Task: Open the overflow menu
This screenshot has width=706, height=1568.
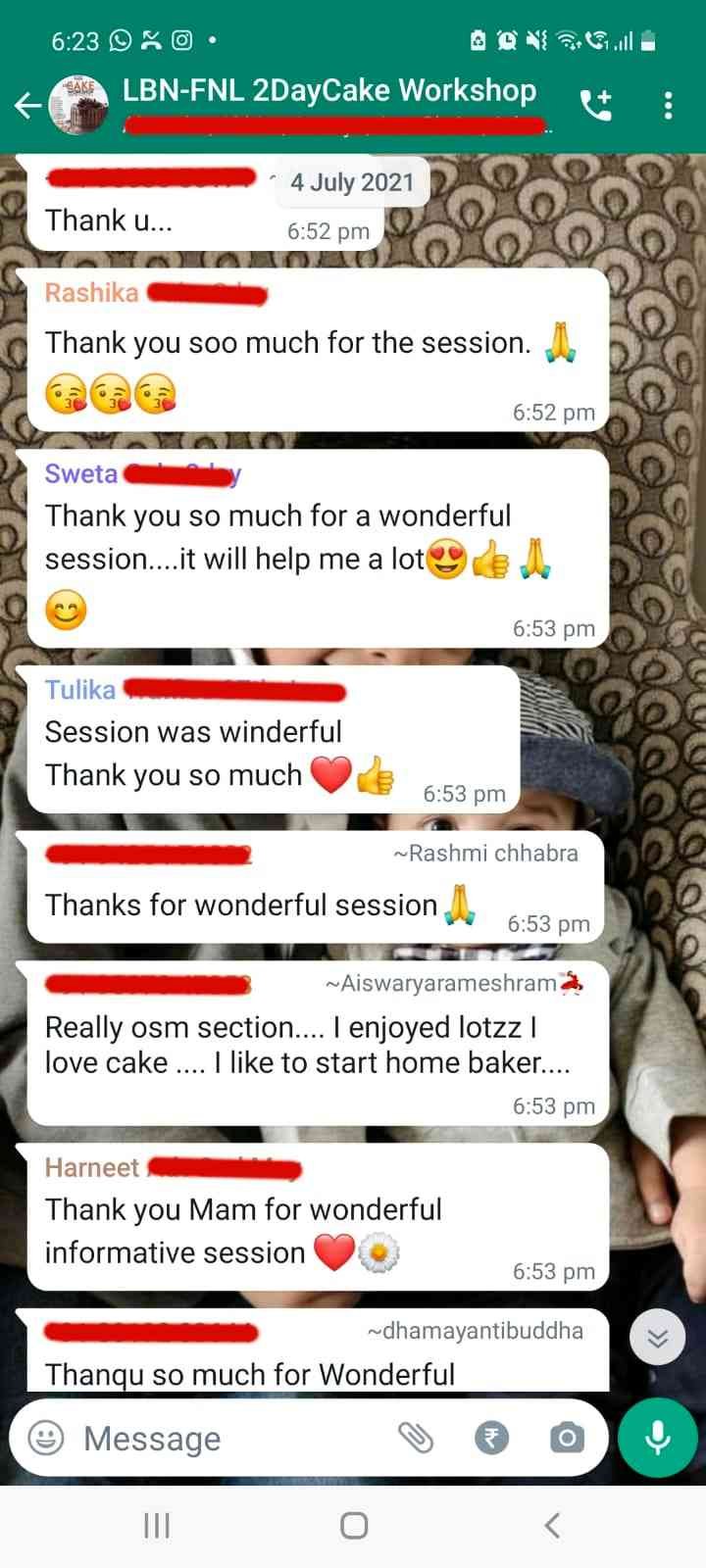Action: point(668,105)
